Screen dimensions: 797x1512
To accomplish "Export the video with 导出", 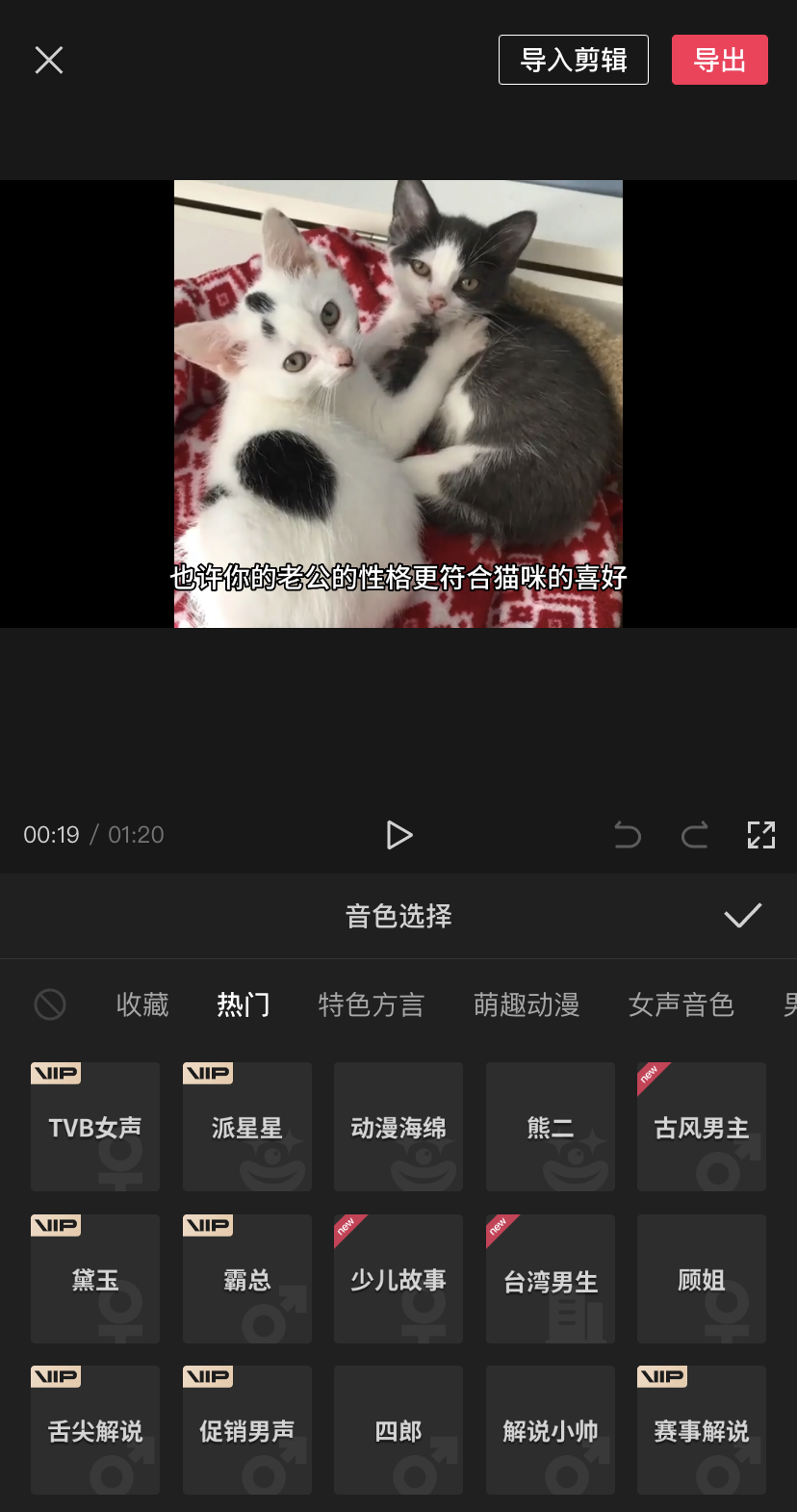I will pos(719,60).
